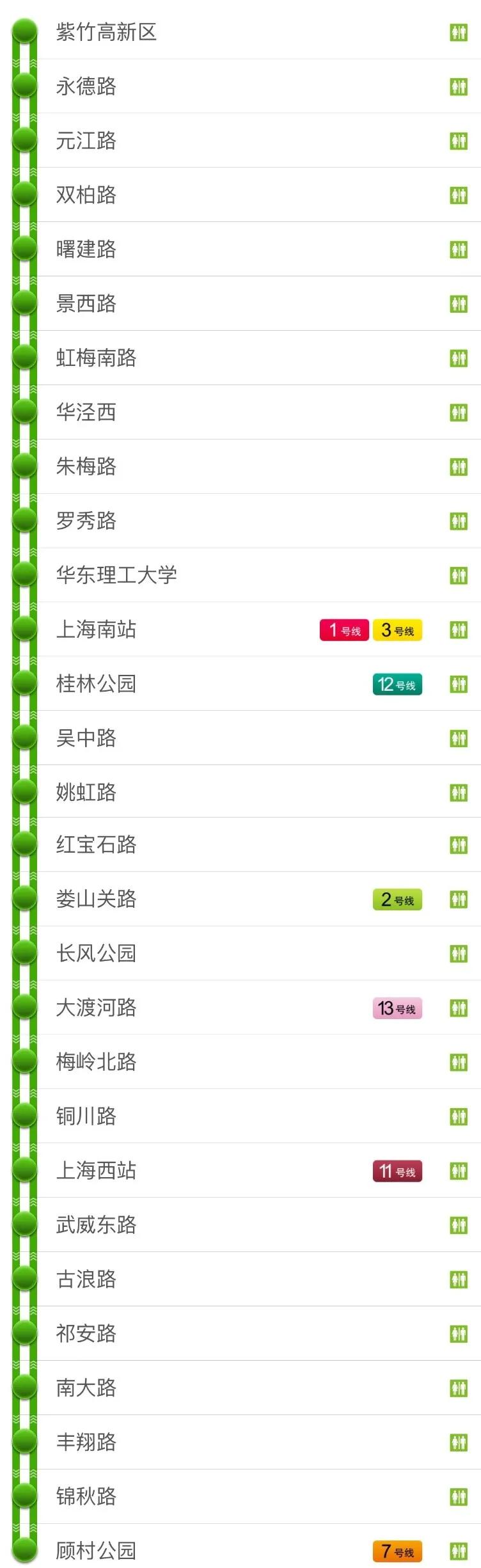Open 华泾西 station

86,413
